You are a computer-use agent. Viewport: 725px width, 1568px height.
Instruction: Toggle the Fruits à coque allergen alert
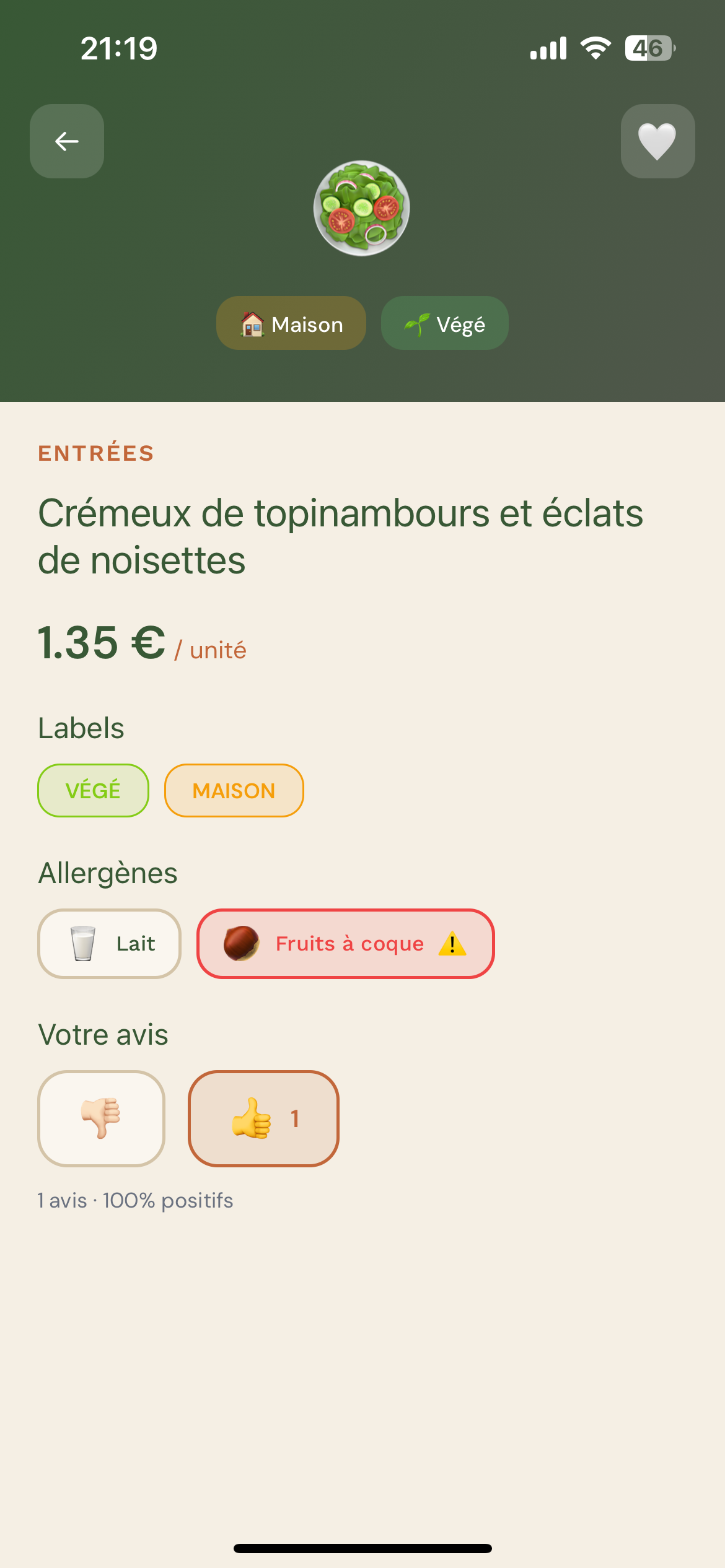345,943
